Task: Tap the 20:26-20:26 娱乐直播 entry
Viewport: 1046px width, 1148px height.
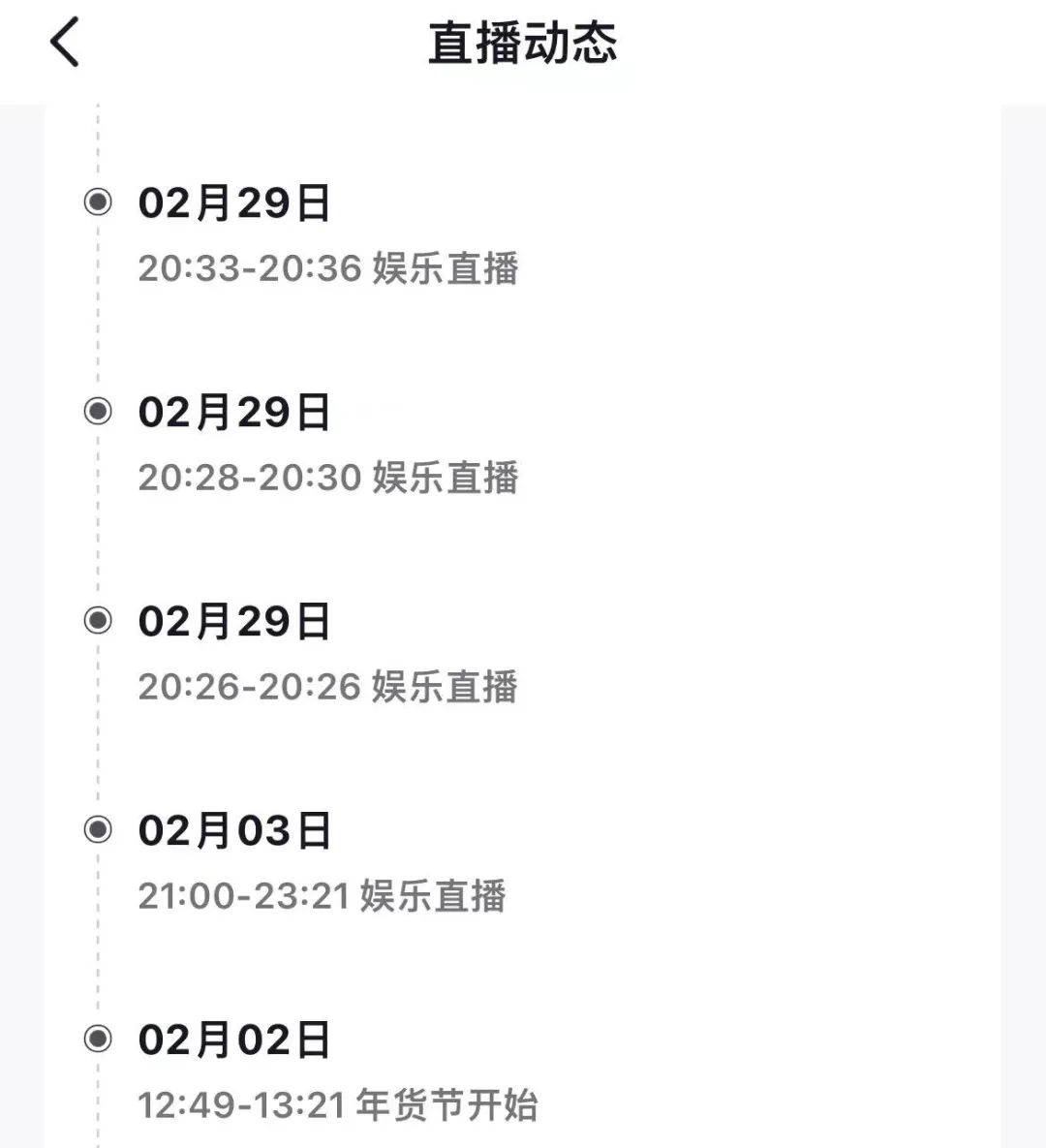Action: (329, 686)
